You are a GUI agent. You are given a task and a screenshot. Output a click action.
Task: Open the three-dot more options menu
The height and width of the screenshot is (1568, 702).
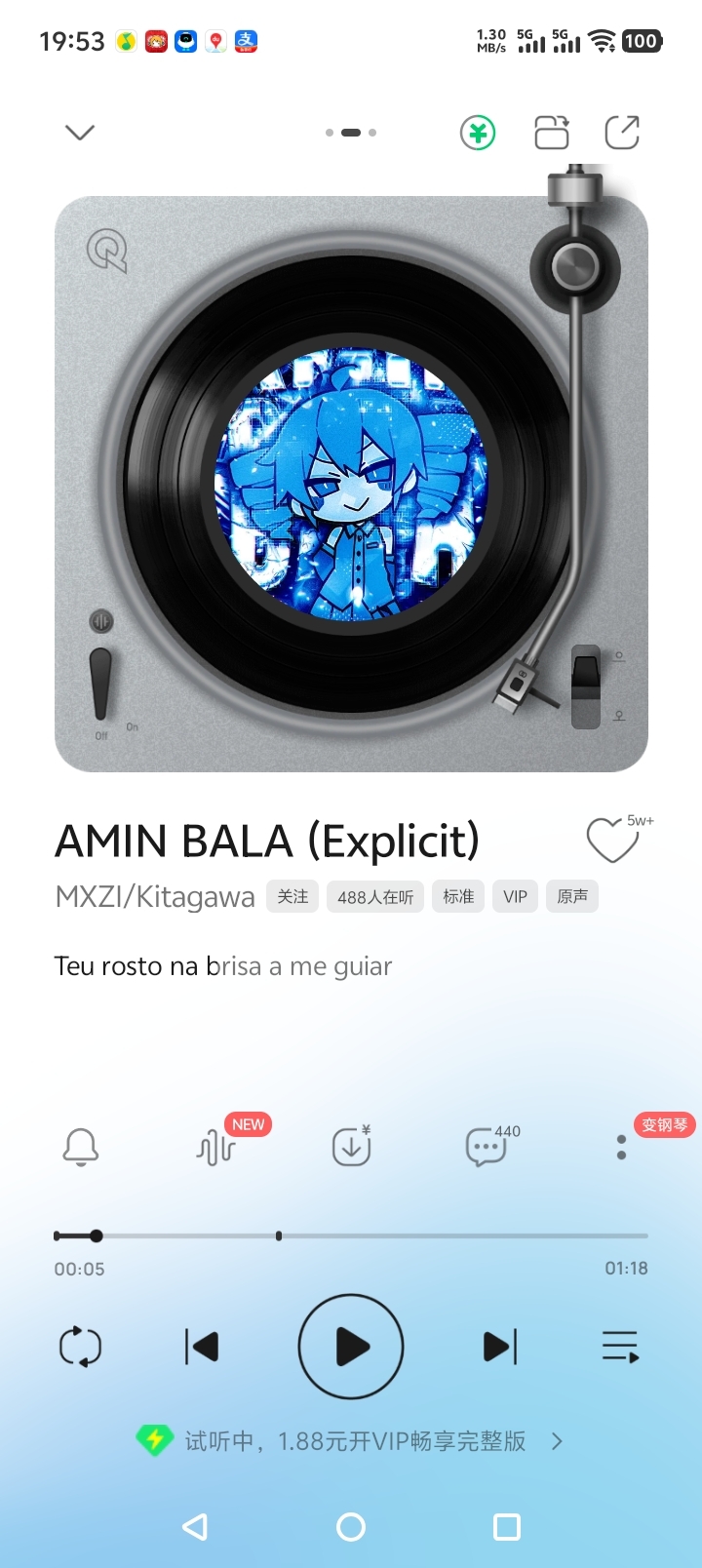point(621,1148)
